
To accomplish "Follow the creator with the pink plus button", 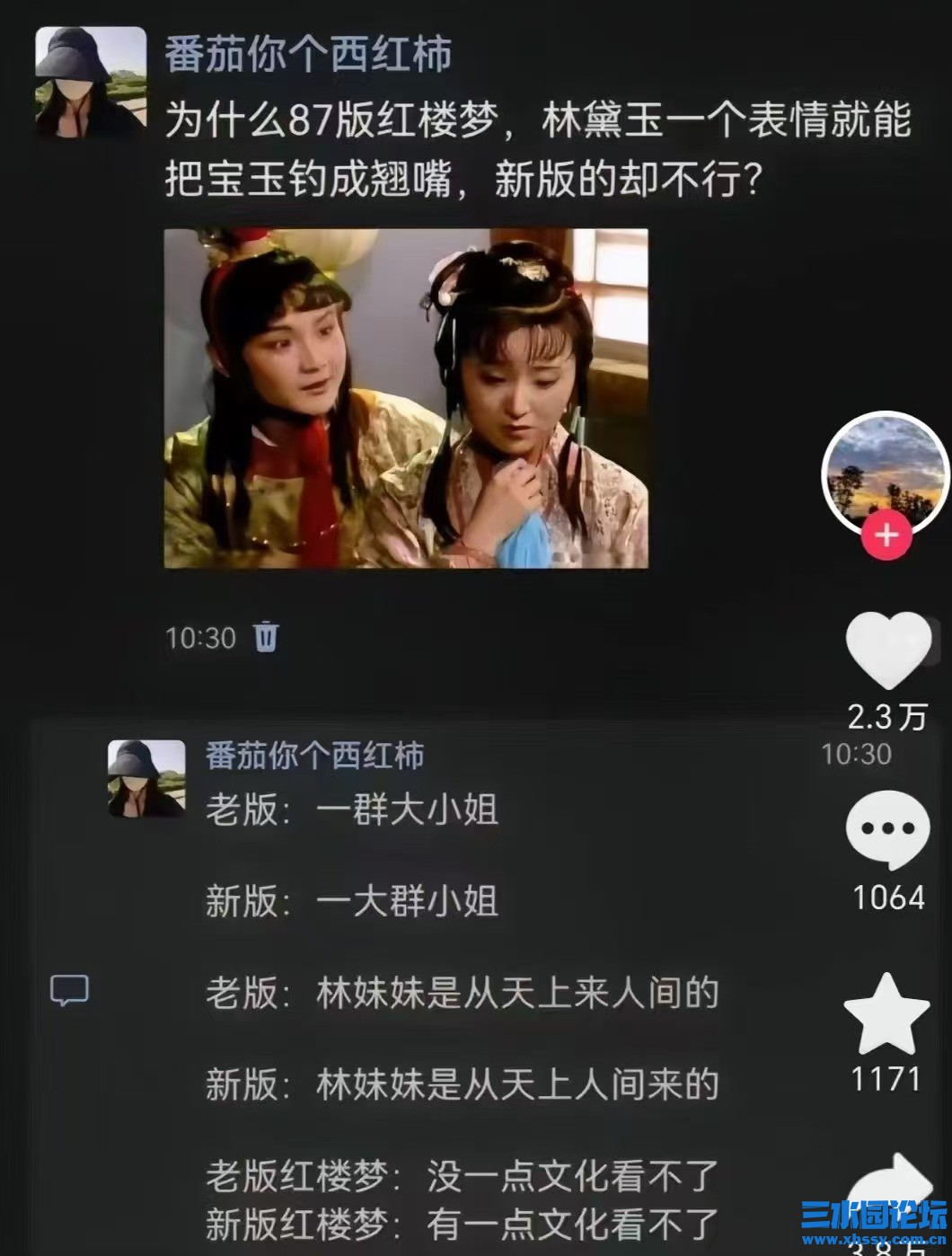I will [886, 535].
